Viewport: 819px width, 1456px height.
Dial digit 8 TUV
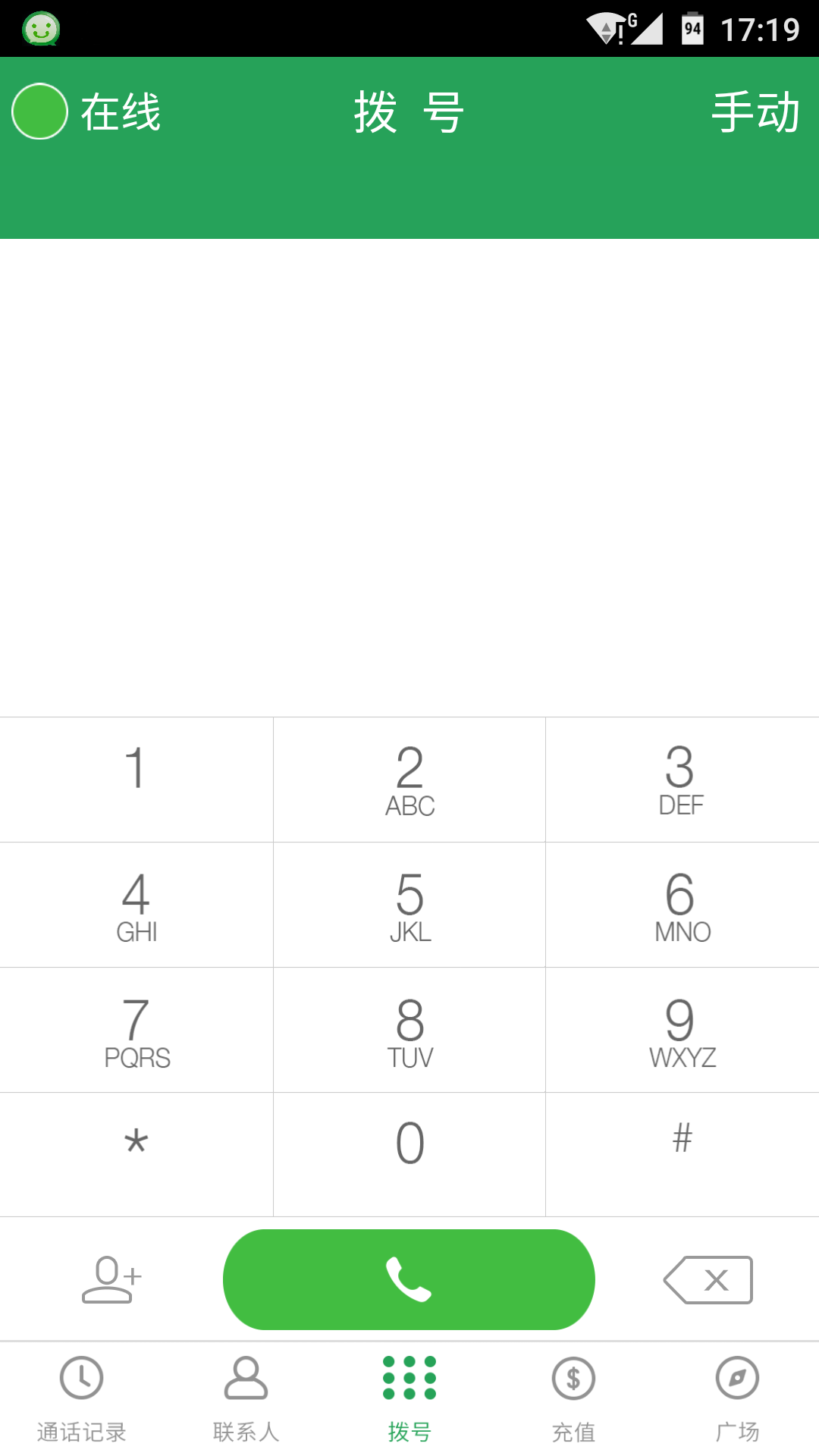tap(409, 1030)
